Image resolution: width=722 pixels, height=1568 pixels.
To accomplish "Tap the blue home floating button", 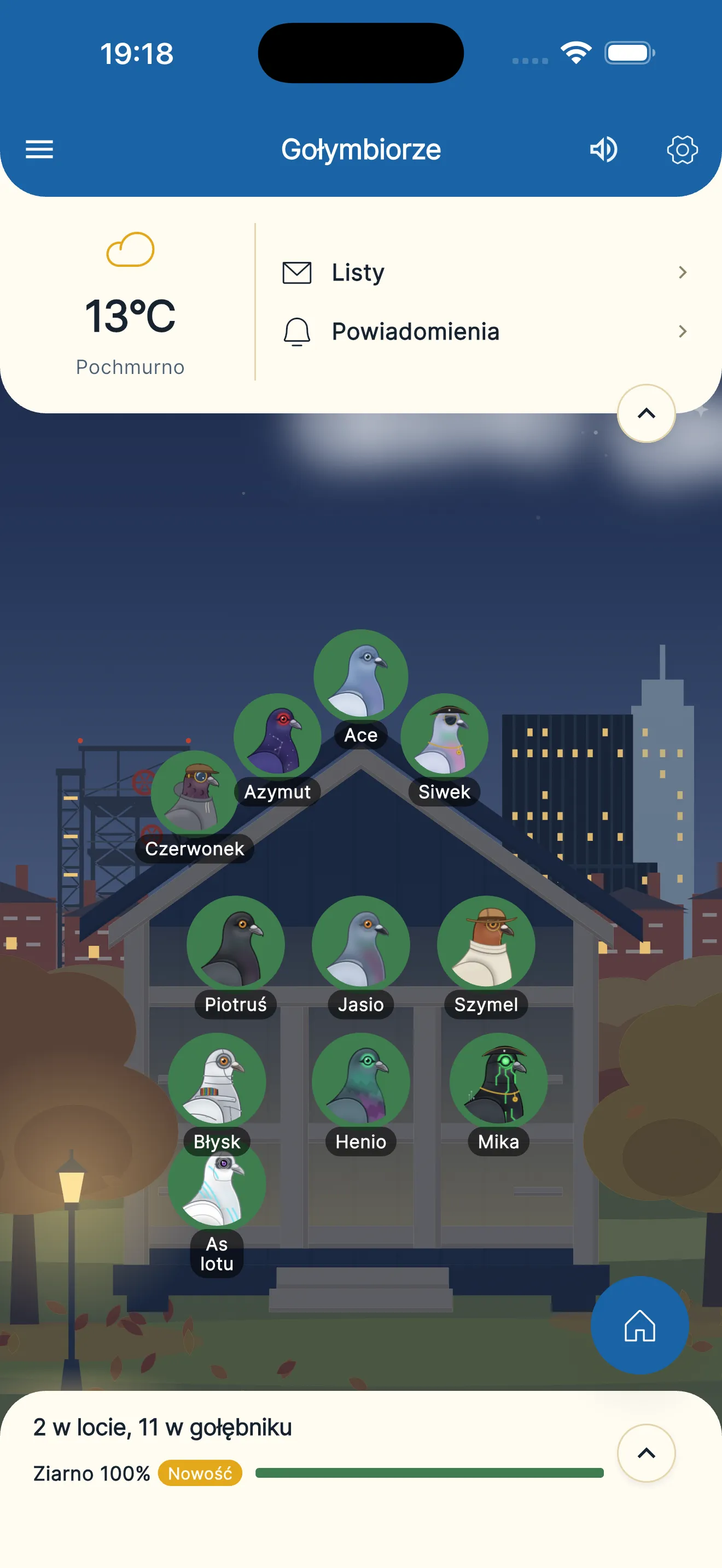I will [640, 1325].
